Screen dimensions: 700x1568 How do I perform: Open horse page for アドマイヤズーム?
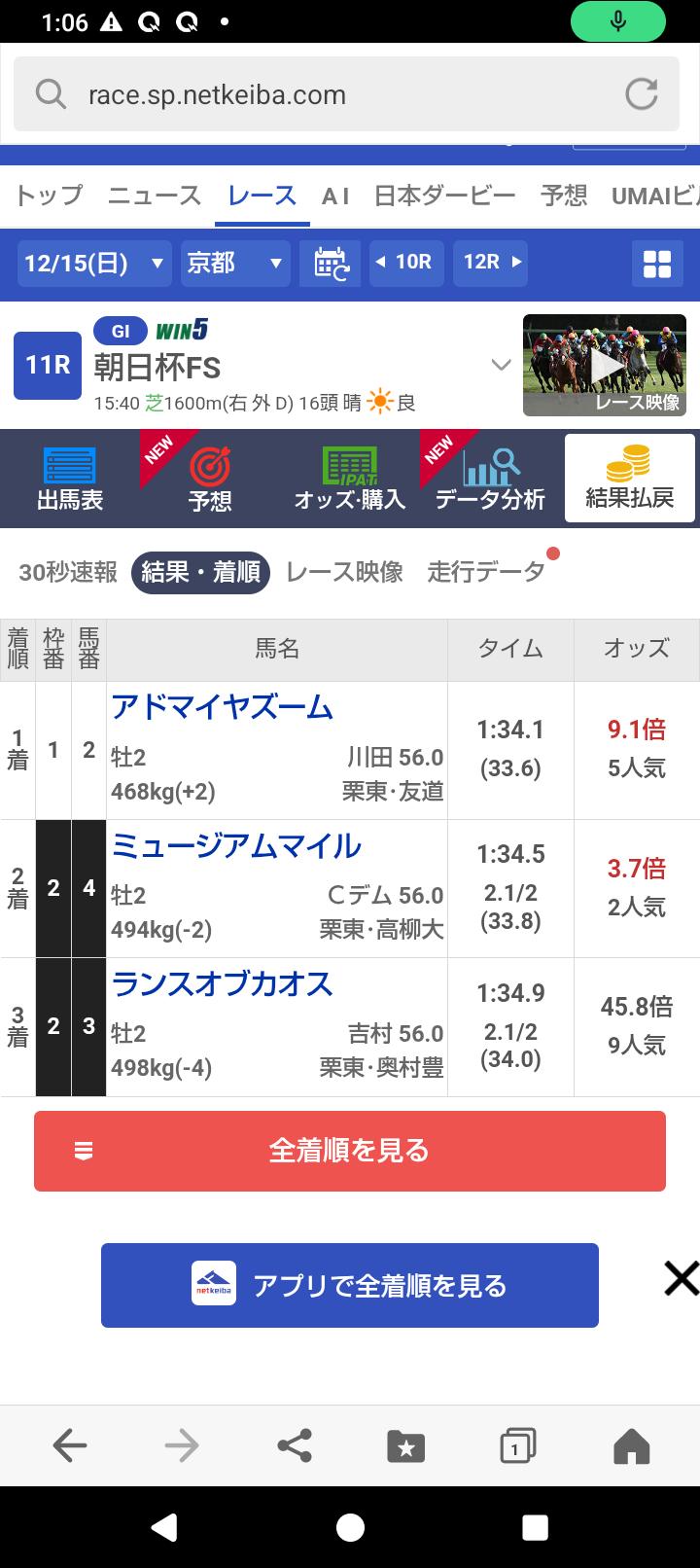coord(223,707)
